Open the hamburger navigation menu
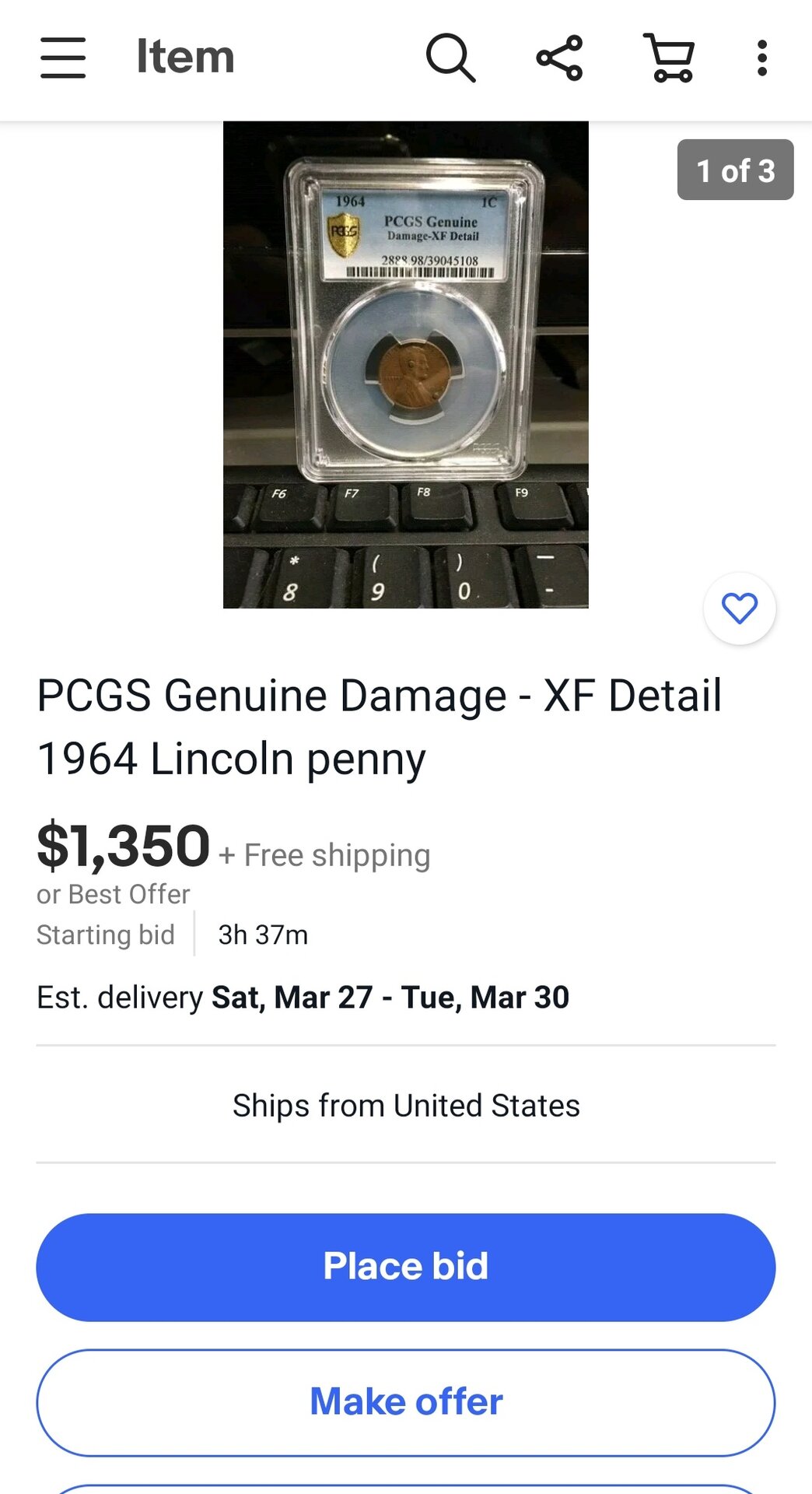 [x=63, y=58]
